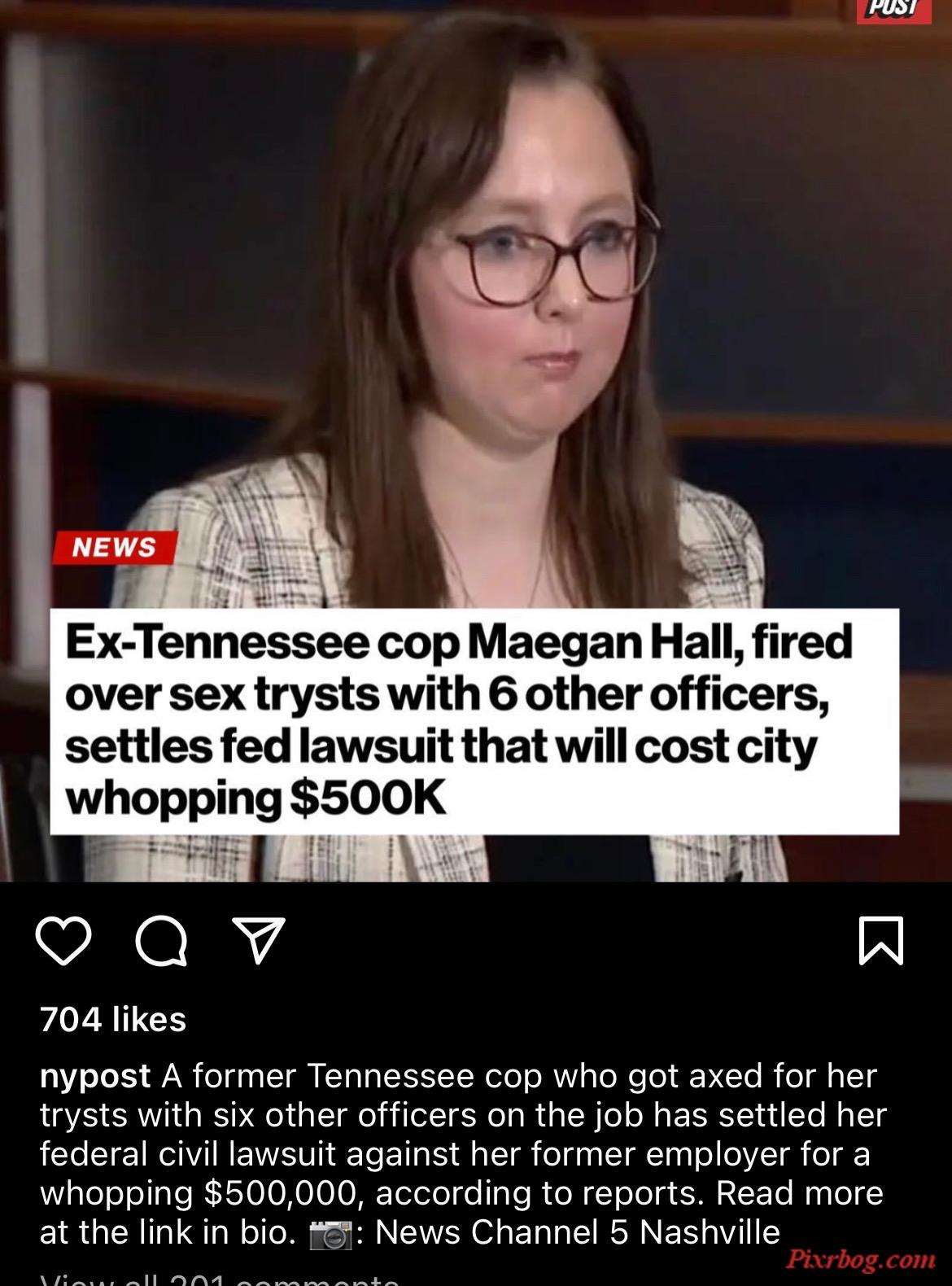Image resolution: width=952 pixels, height=1286 pixels.
Task: Like the nypost post
Action: (x=63, y=942)
